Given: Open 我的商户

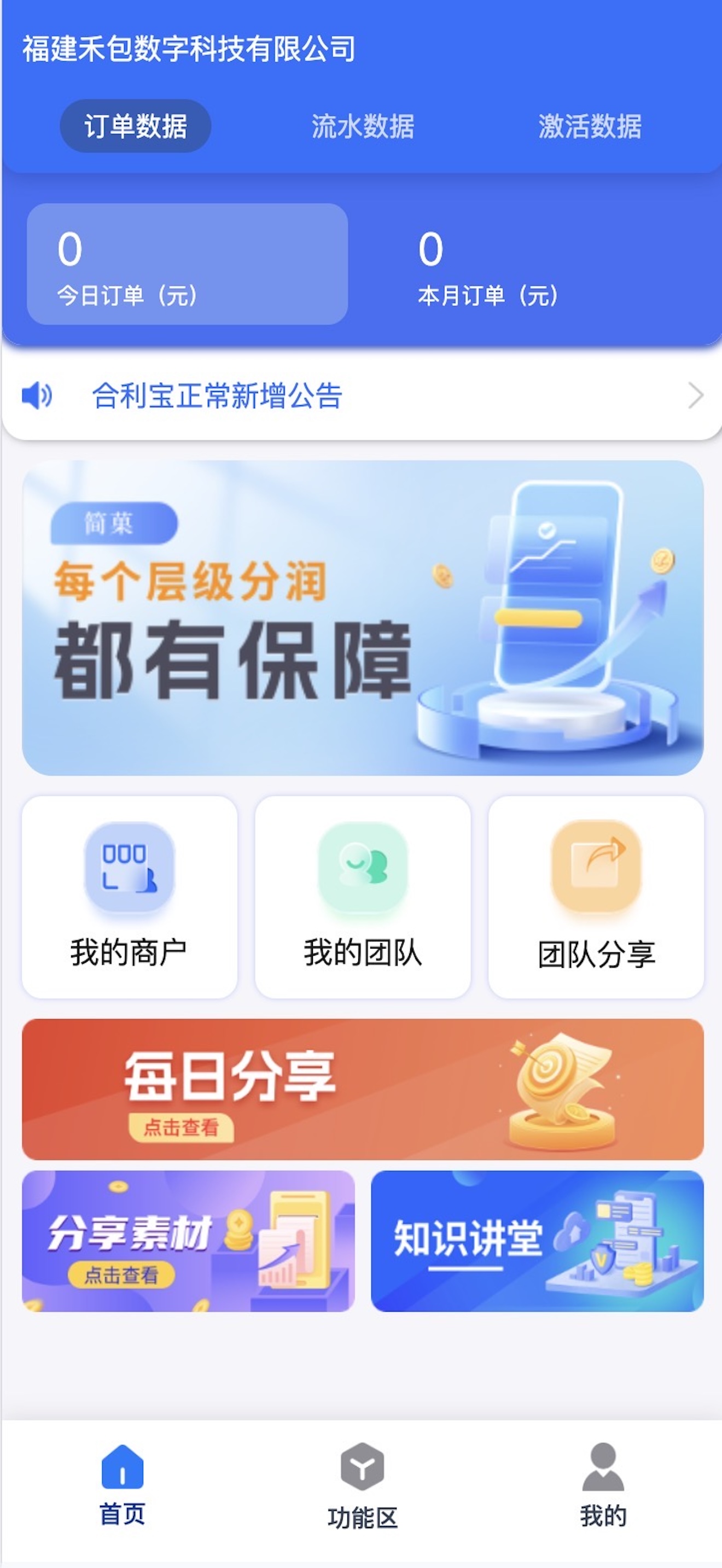Looking at the screenshot, I should (x=129, y=896).
